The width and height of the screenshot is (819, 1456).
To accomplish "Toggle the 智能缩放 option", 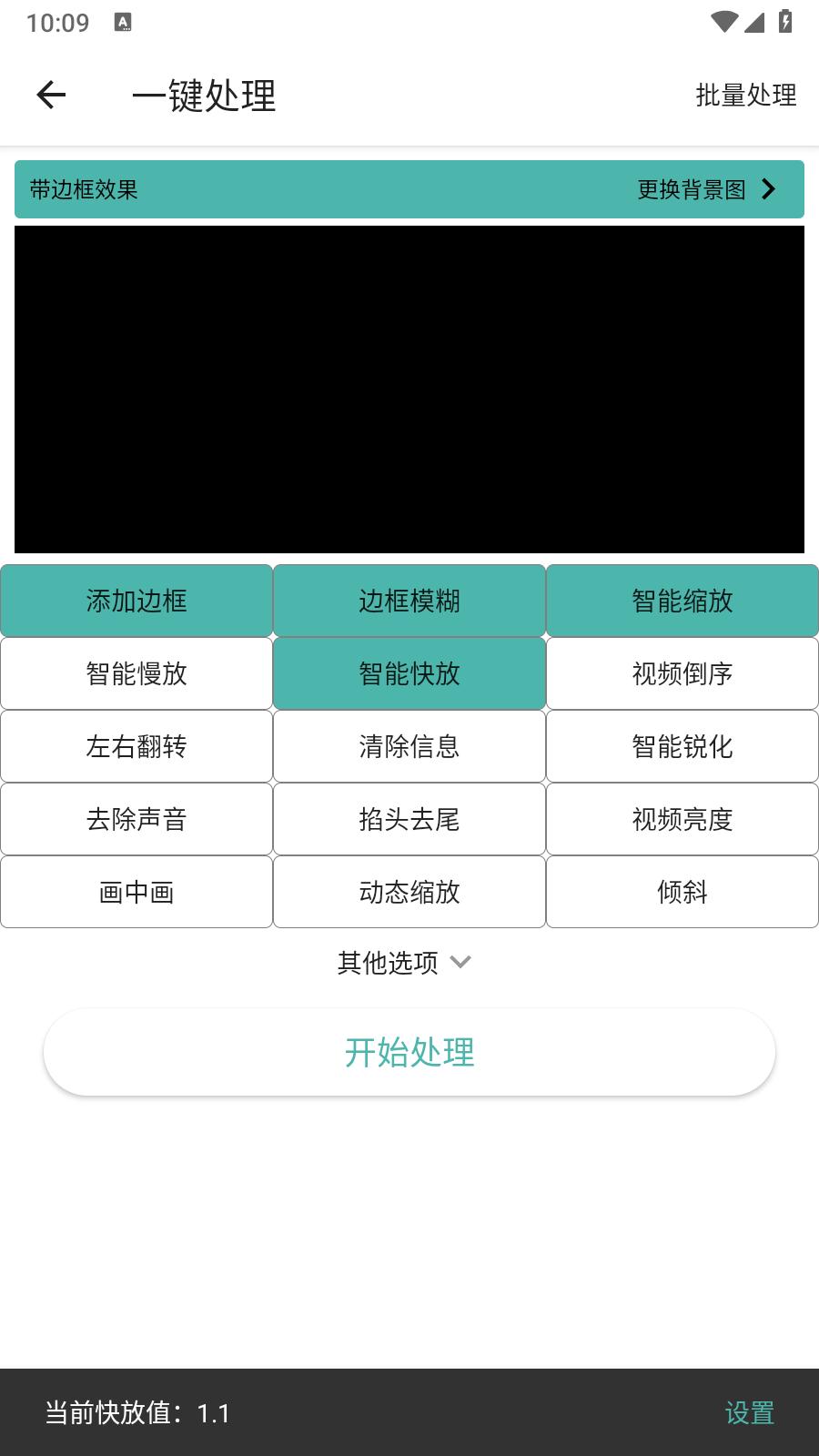I will [682, 601].
